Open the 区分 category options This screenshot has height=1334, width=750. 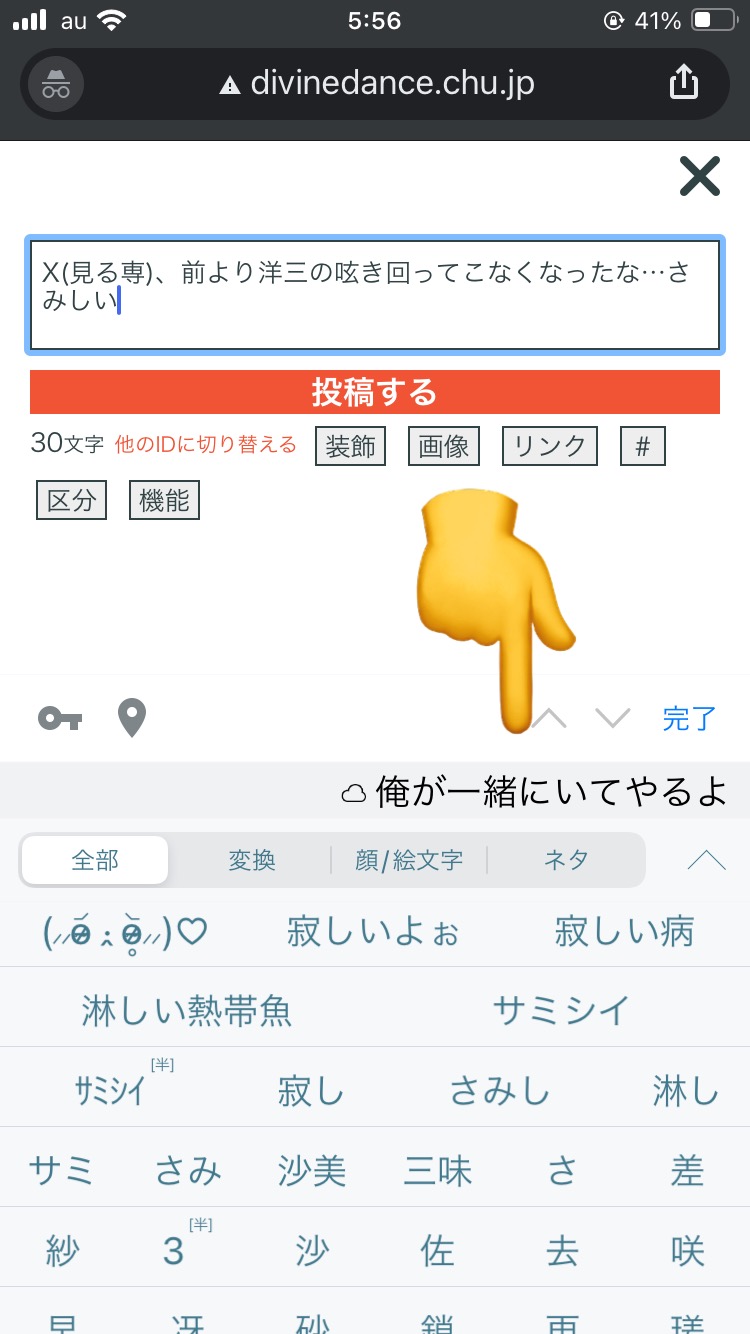tap(71, 500)
